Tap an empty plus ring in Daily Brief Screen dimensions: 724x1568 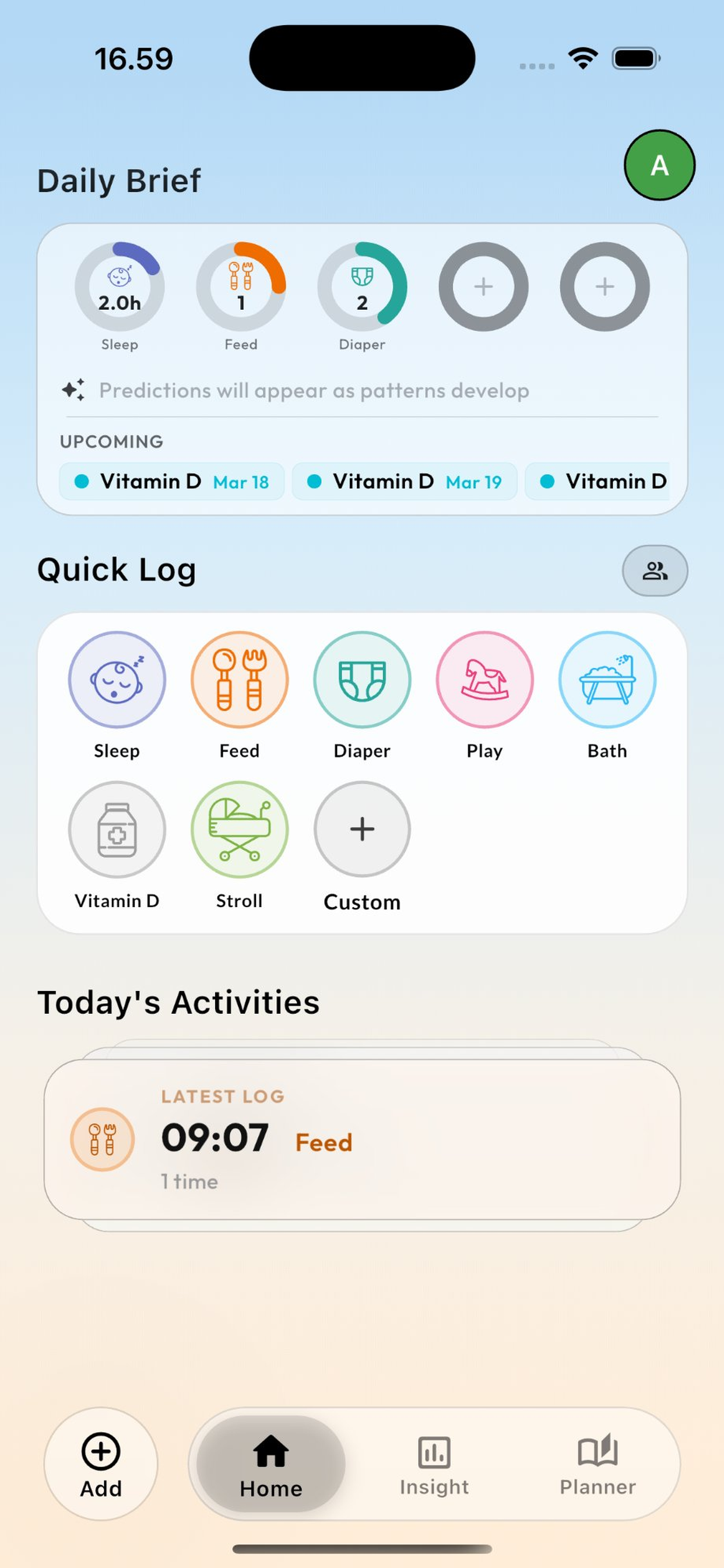483,288
